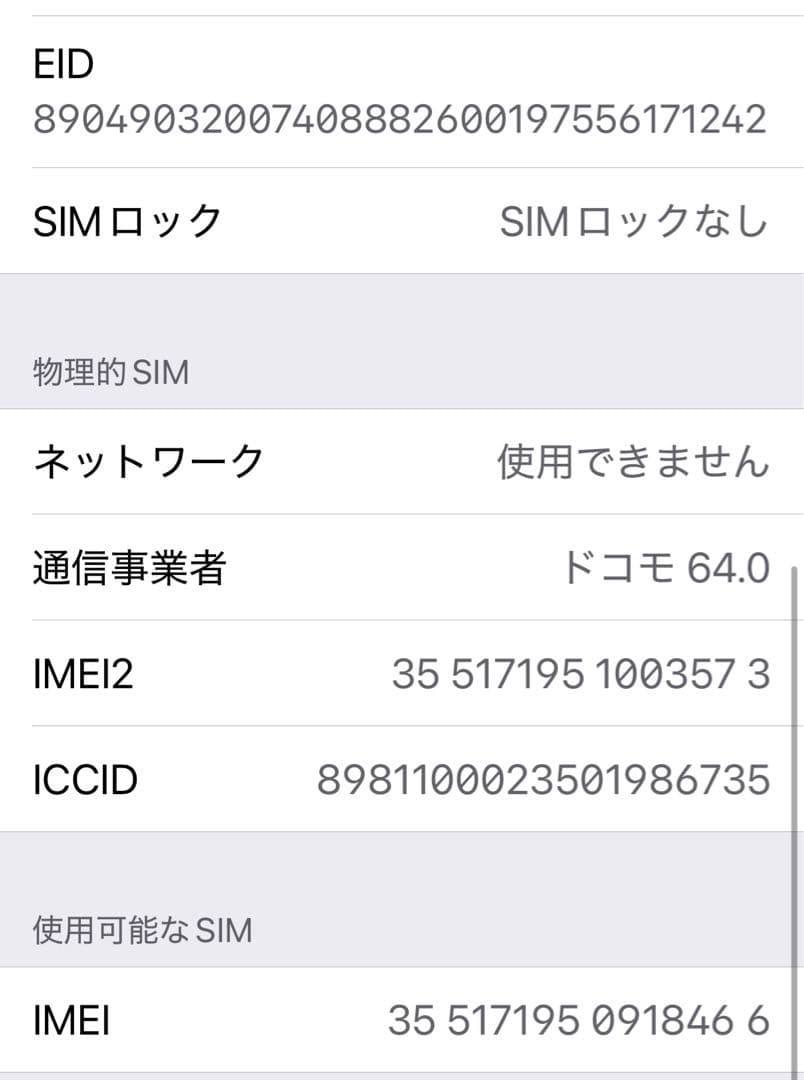Image resolution: width=804 pixels, height=1080 pixels.
Task: Tap the top edge above the EID row
Action: [x=400, y=10]
